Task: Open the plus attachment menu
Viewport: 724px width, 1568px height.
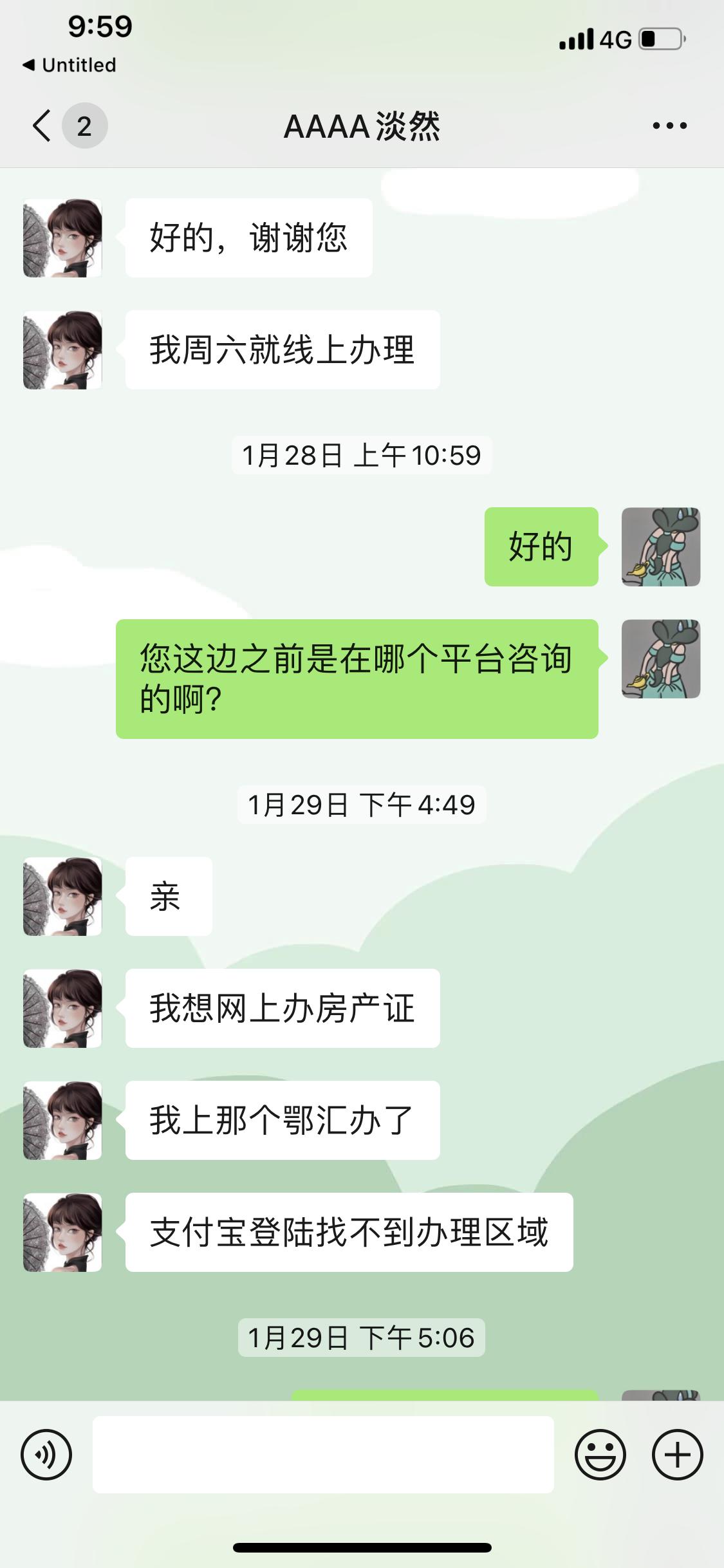Action: (x=677, y=1455)
